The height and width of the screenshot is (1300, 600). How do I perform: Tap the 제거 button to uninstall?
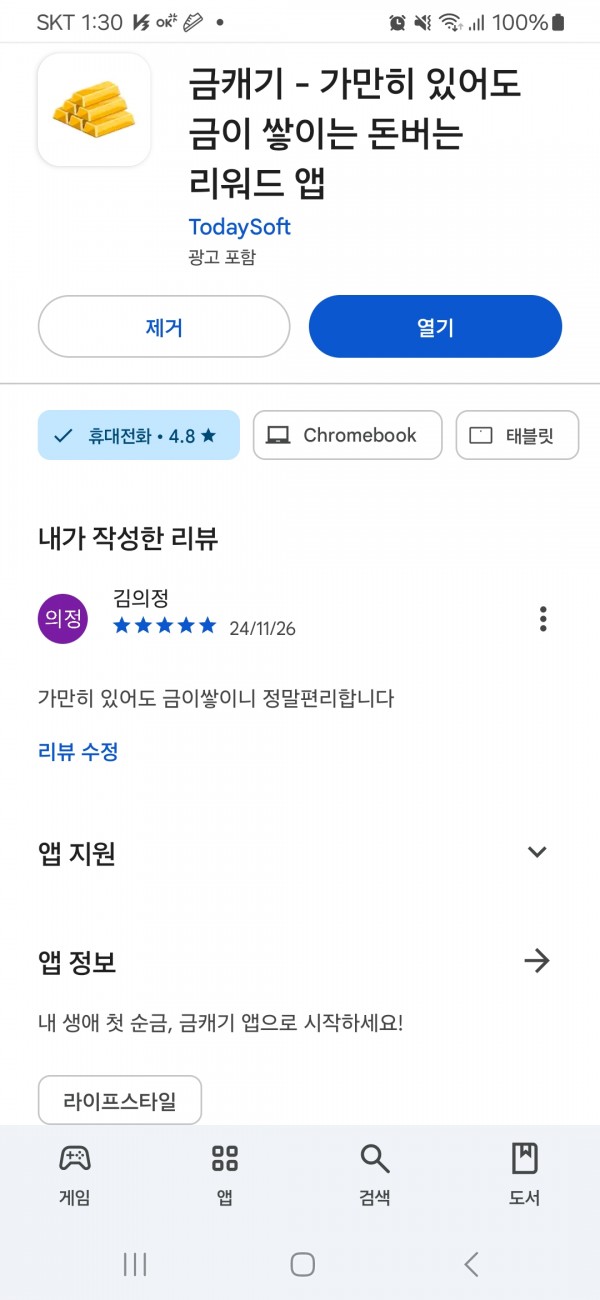click(x=164, y=326)
